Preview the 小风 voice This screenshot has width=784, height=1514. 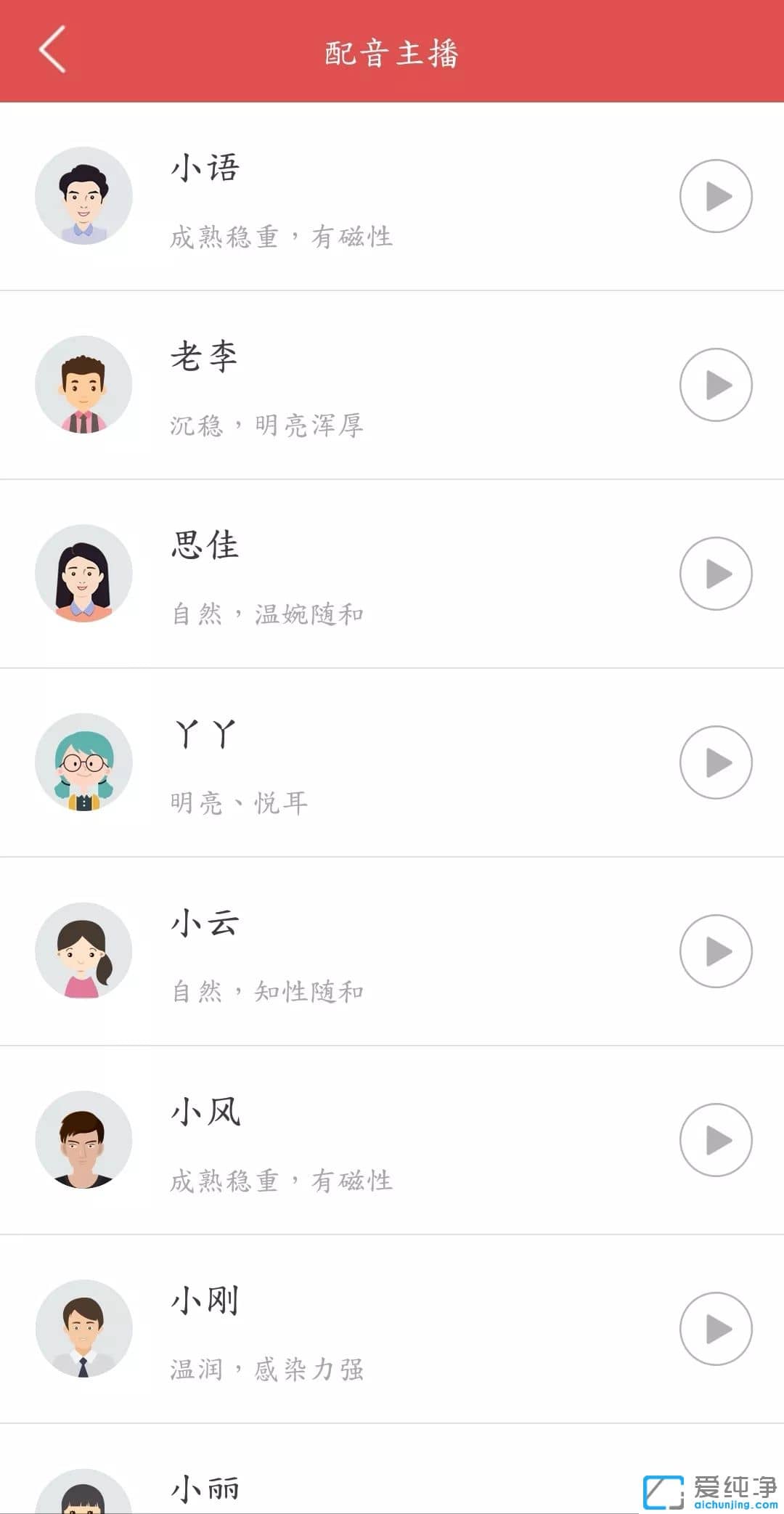coord(716,1140)
